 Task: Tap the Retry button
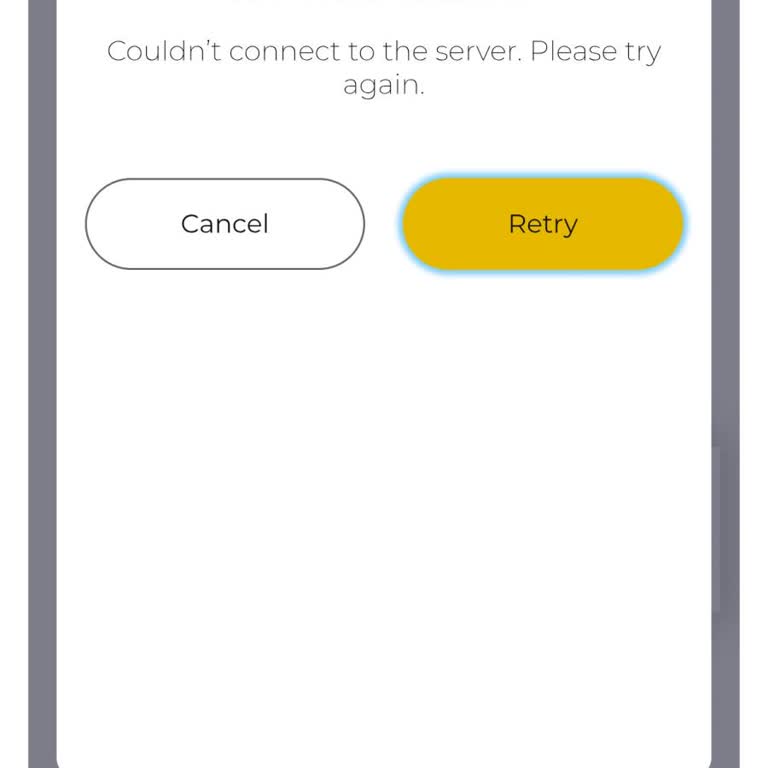click(x=542, y=224)
